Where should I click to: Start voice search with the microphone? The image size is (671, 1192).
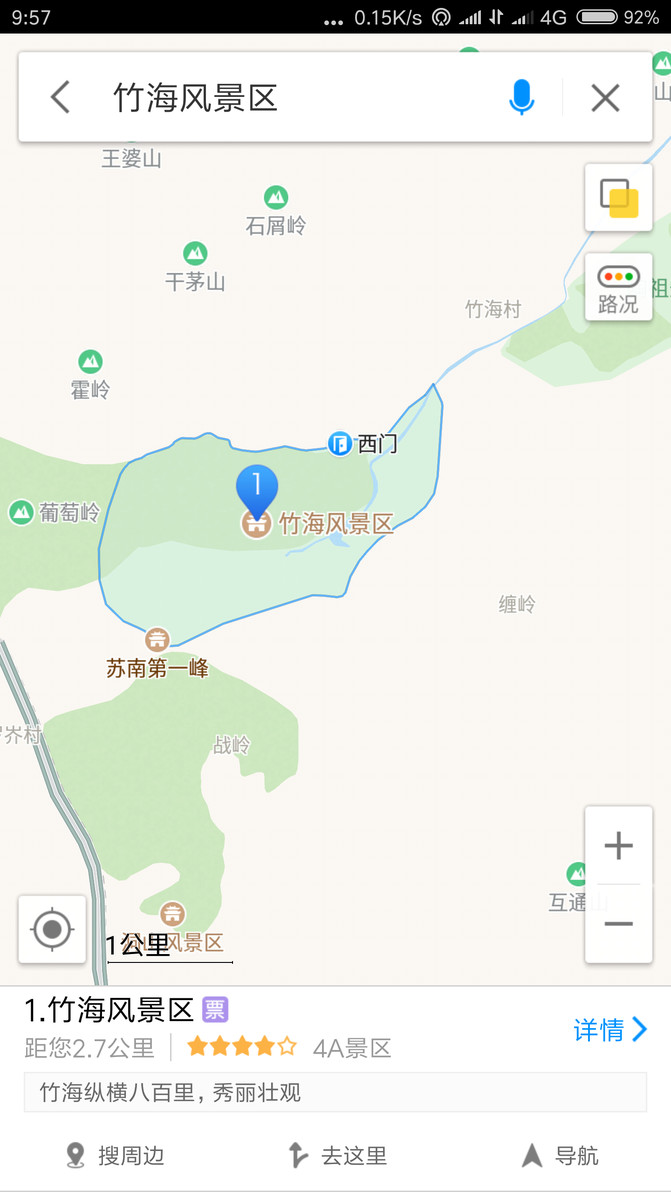pos(521,98)
